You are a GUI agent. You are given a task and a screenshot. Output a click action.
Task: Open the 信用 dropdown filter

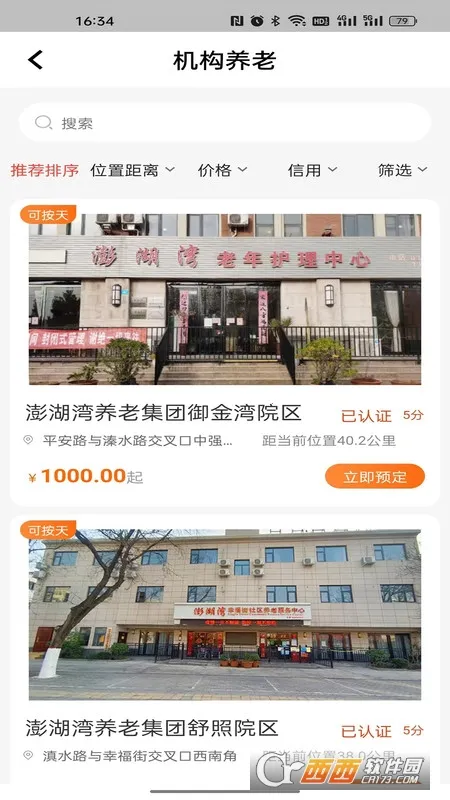click(312, 170)
